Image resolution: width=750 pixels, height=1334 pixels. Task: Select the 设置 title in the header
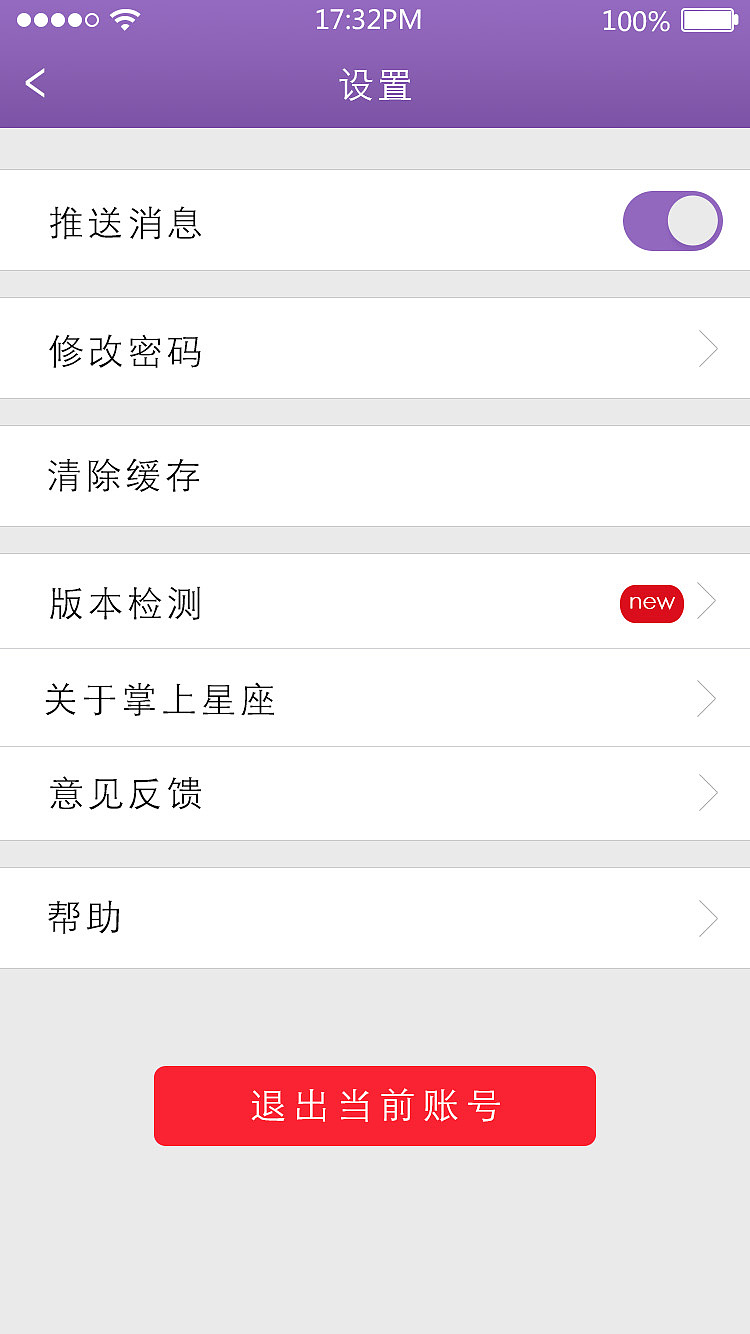click(375, 87)
